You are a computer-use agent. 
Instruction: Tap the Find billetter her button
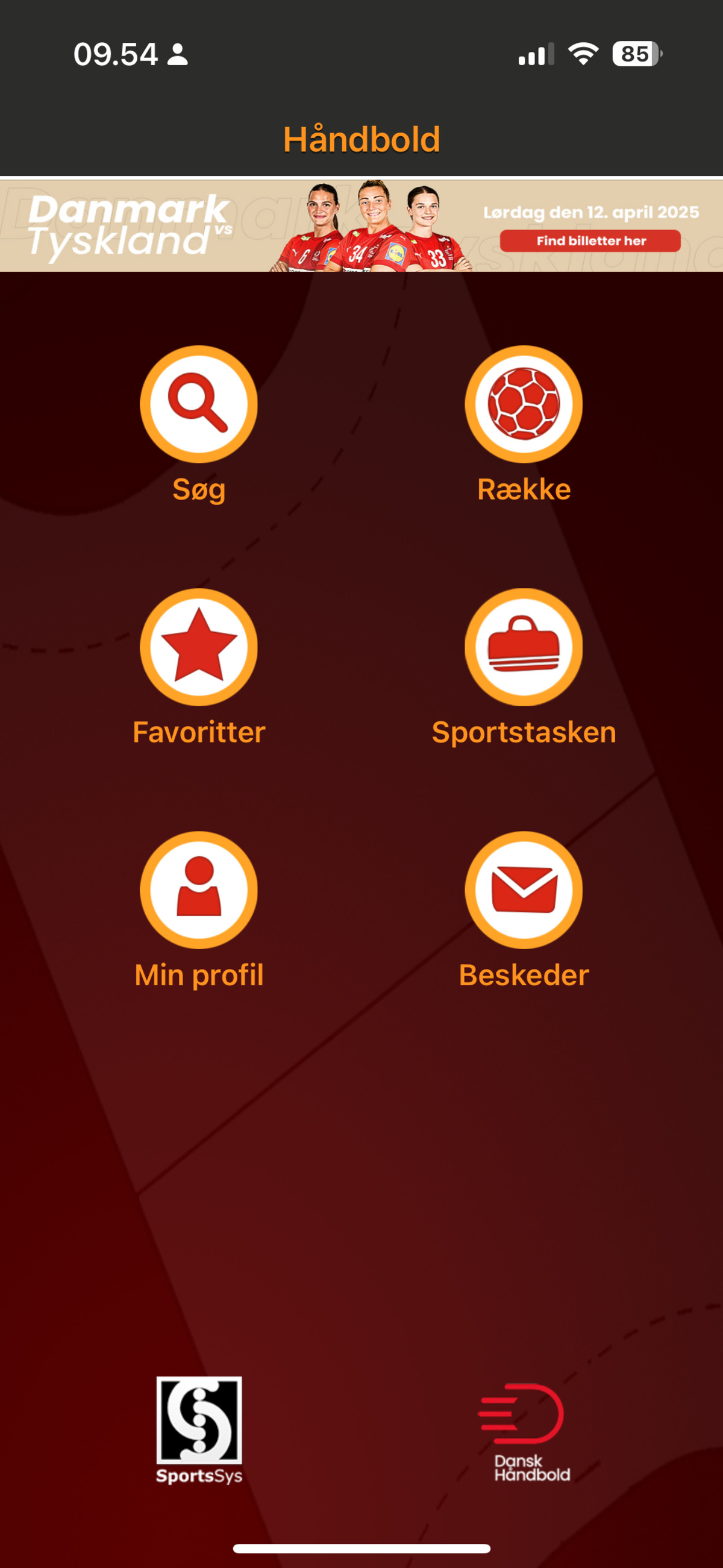click(590, 241)
